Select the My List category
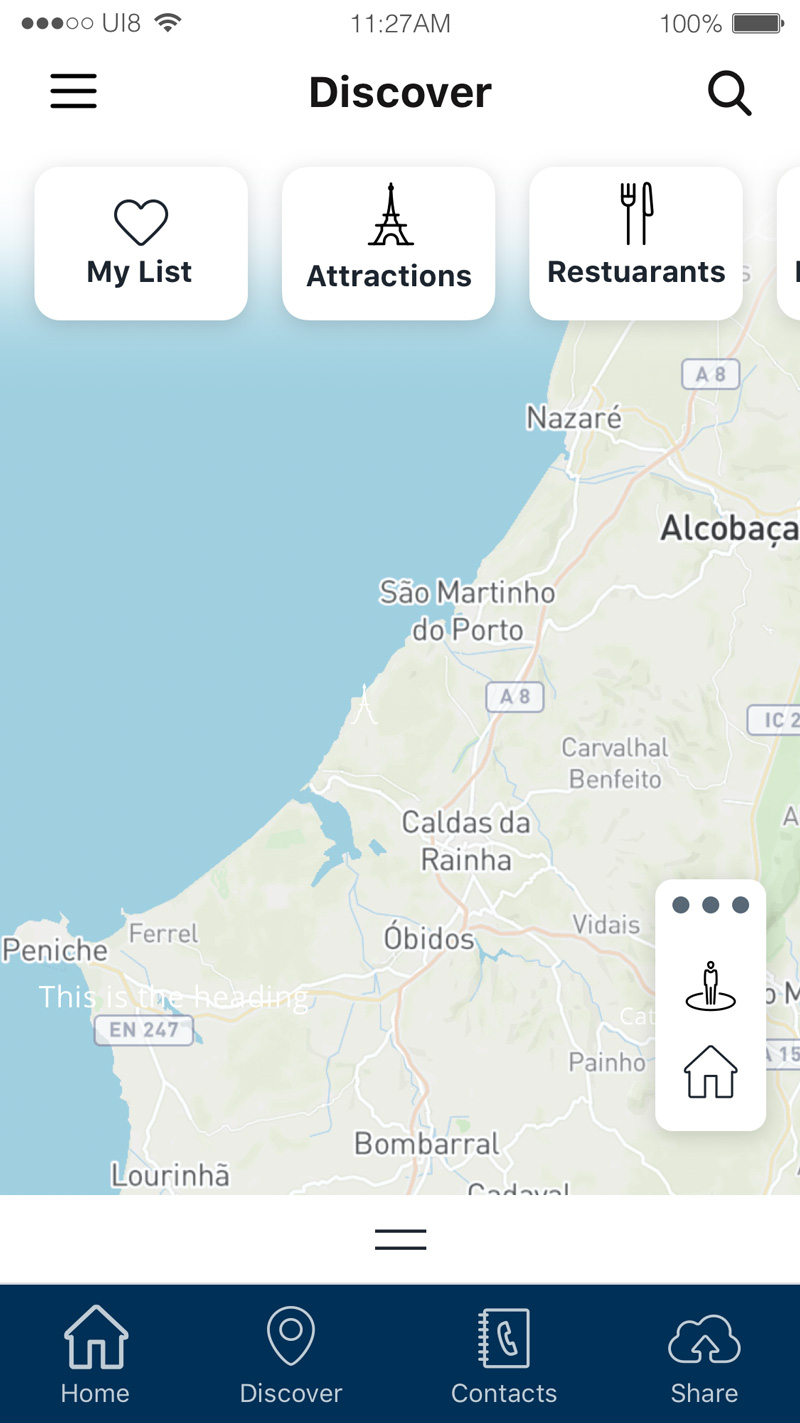Screen dimensions: 800x1423 [141, 243]
